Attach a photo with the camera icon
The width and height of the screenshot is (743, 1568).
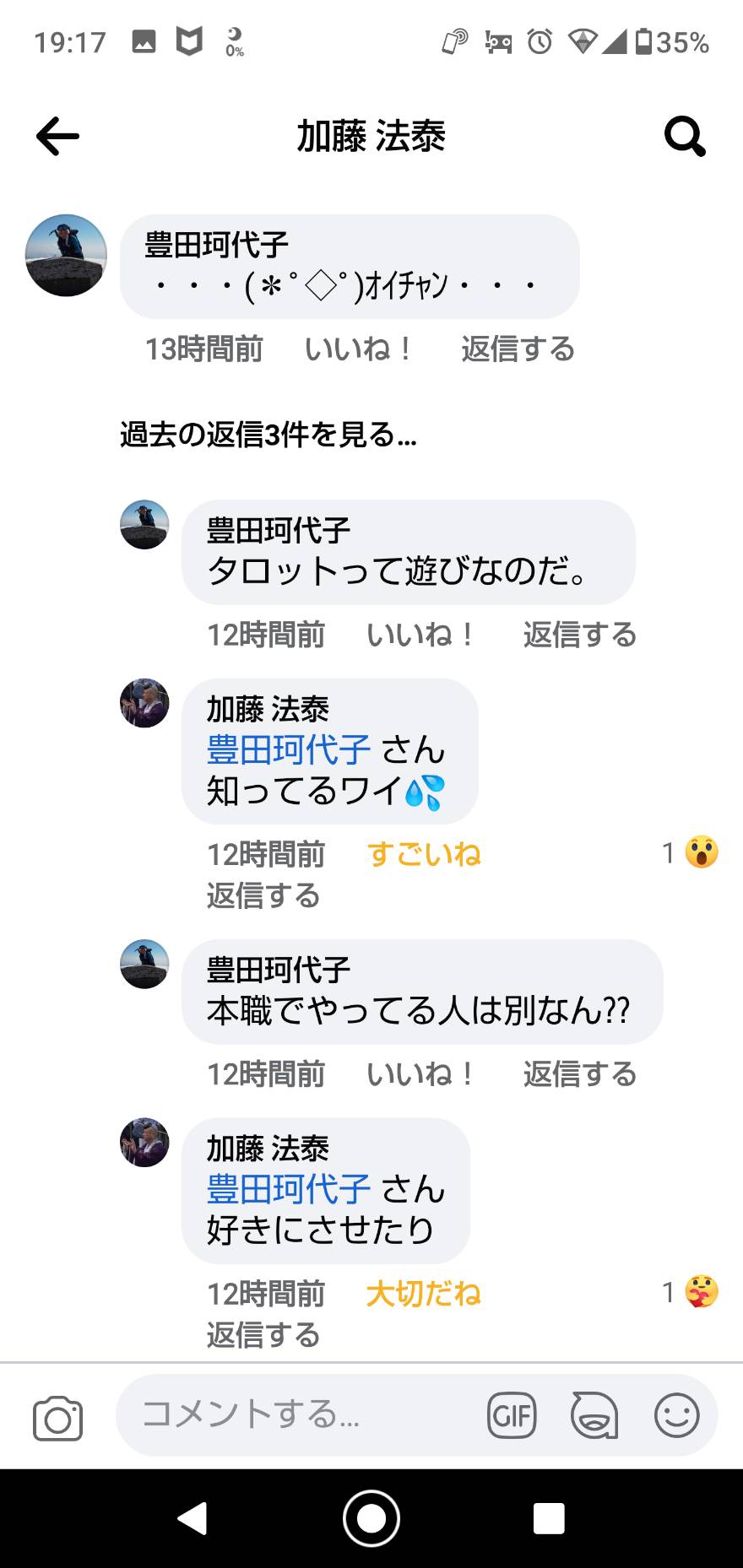pos(57,1417)
